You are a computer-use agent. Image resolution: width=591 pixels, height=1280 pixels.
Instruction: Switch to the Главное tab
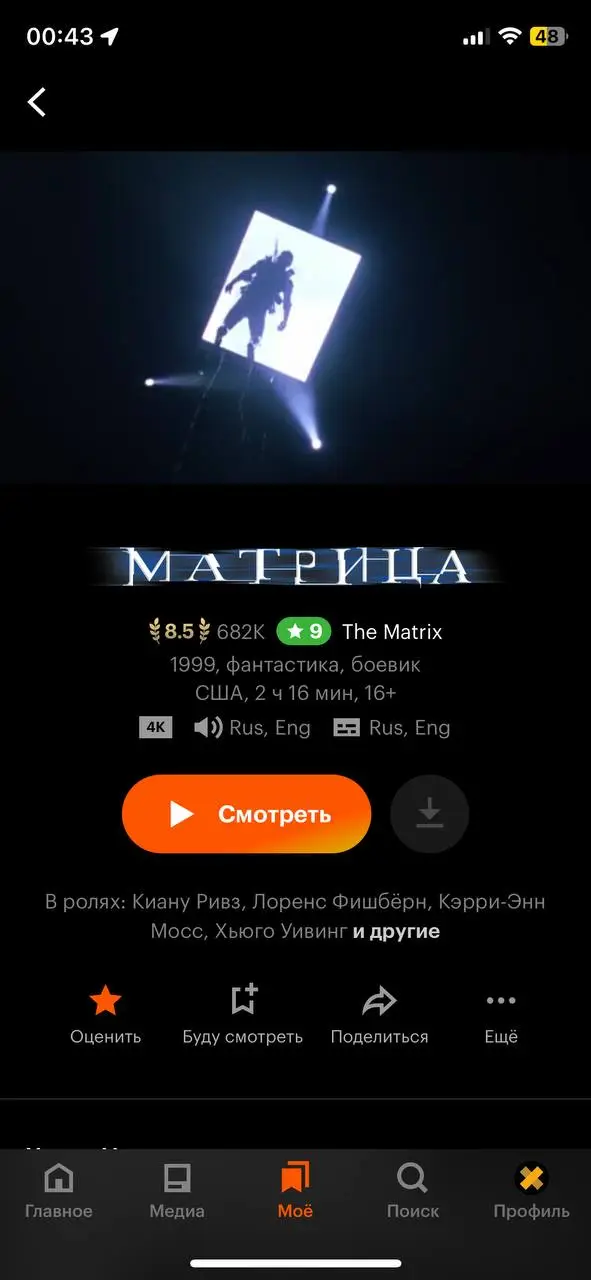tap(59, 1192)
